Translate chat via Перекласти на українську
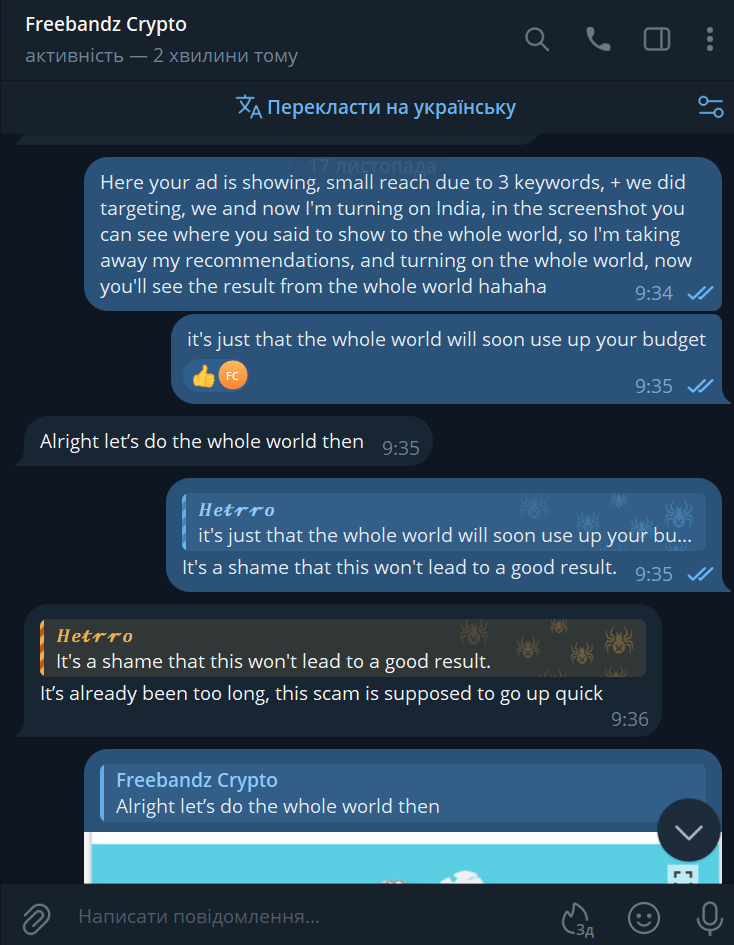This screenshot has height=945, width=734. (x=376, y=107)
